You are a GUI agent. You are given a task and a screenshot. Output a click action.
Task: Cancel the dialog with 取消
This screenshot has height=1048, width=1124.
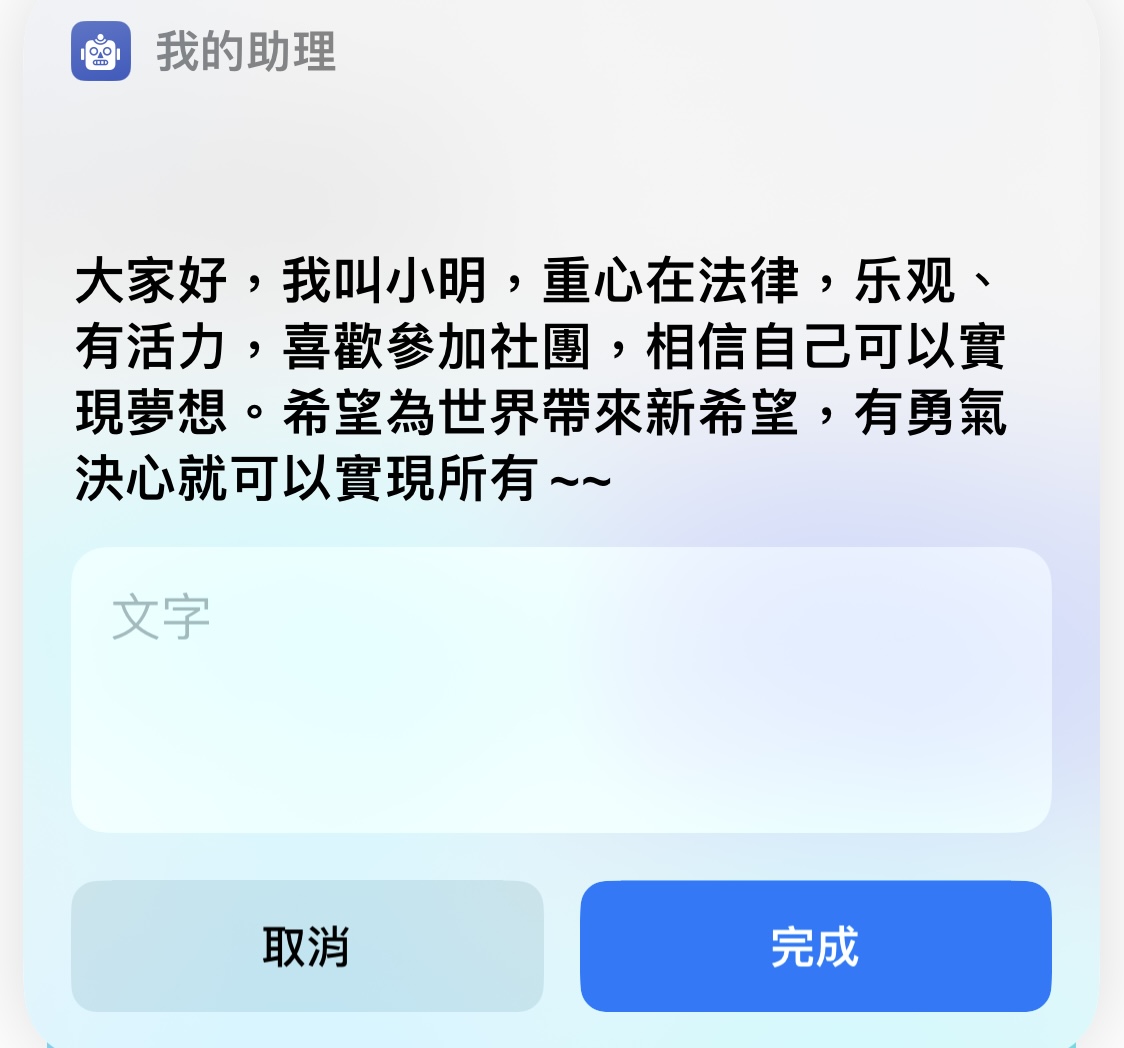click(x=307, y=946)
